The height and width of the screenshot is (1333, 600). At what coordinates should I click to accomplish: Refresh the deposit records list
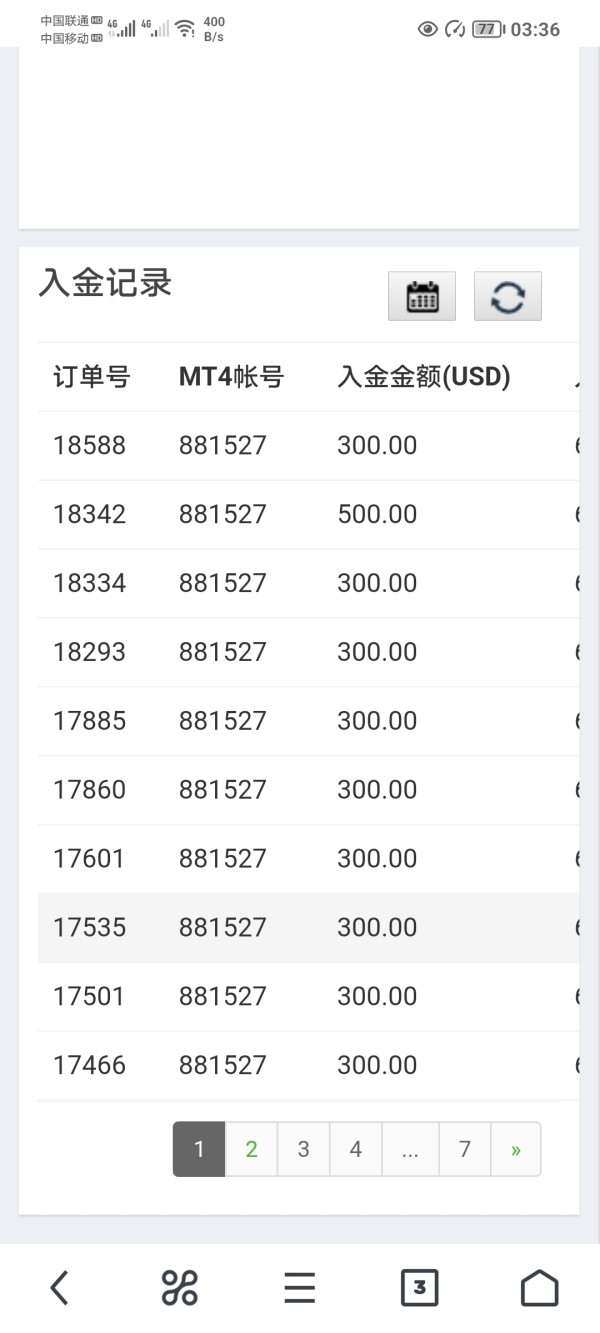pos(508,296)
